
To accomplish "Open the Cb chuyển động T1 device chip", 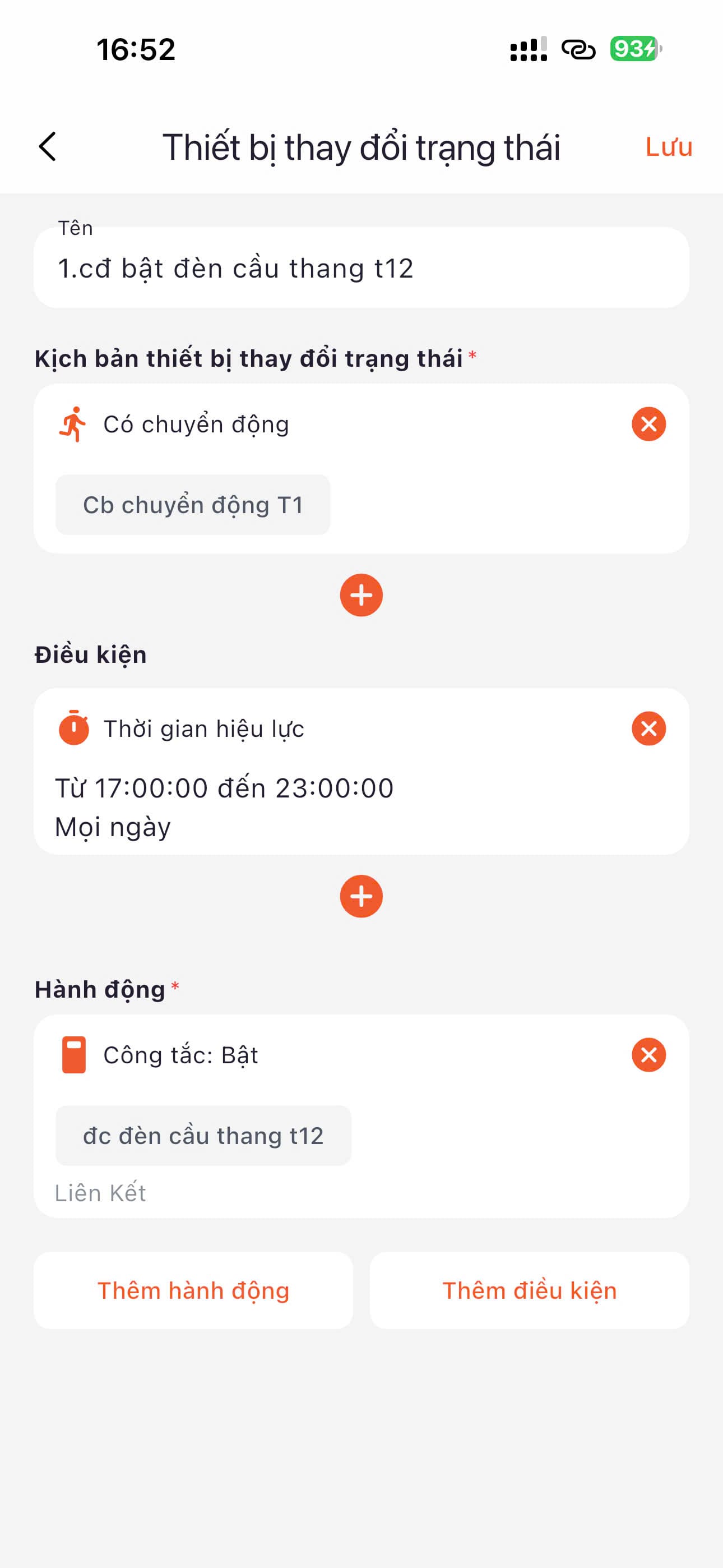I will [x=193, y=505].
